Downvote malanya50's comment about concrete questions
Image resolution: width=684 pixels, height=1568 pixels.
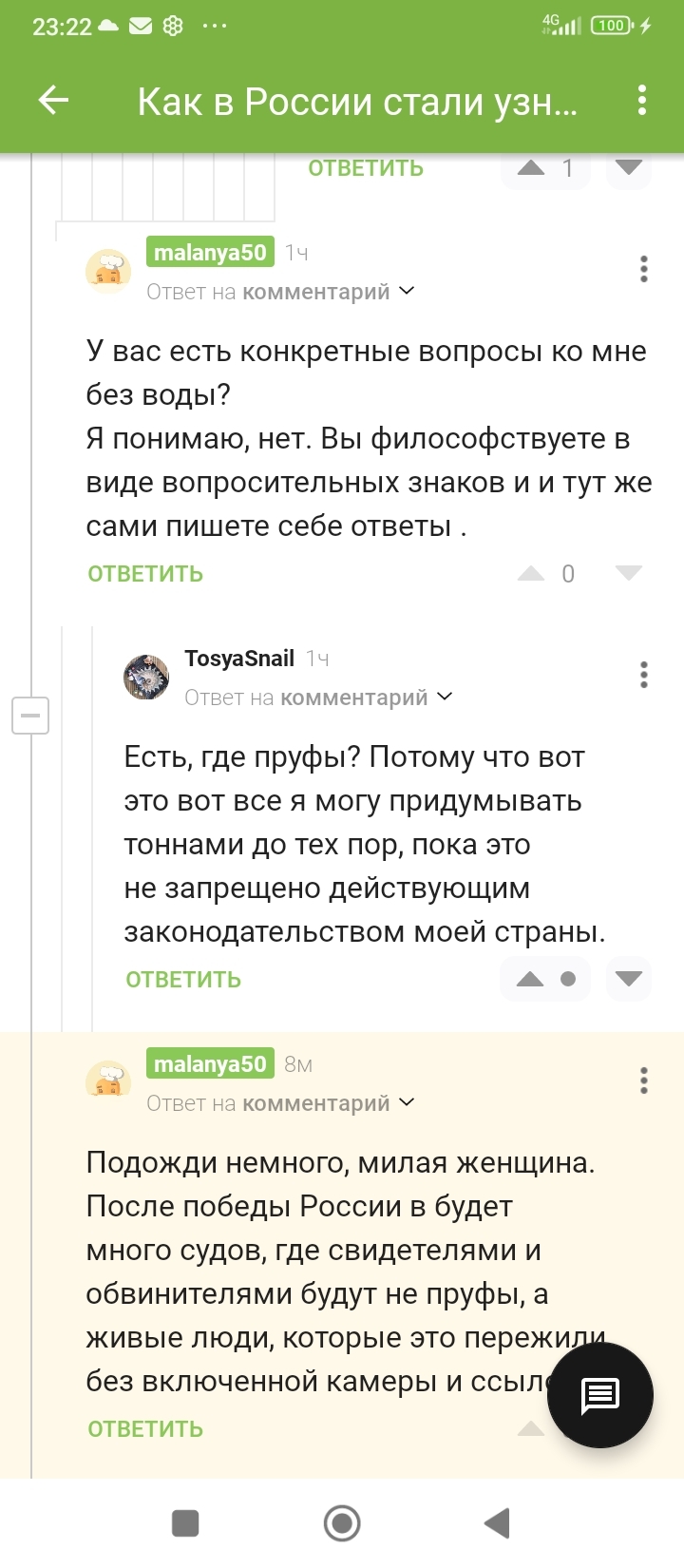pos(628,573)
